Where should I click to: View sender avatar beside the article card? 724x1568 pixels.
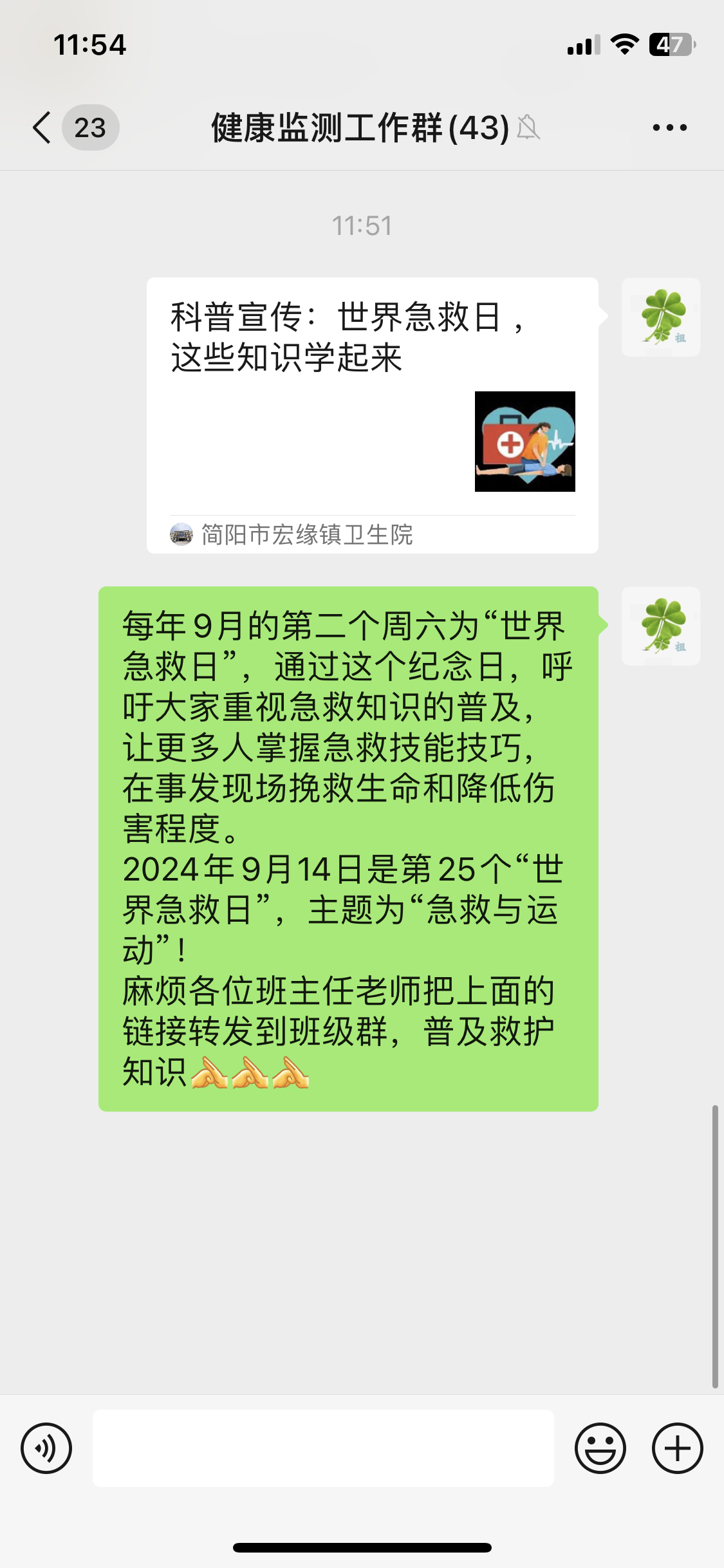pyautogui.click(x=660, y=317)
